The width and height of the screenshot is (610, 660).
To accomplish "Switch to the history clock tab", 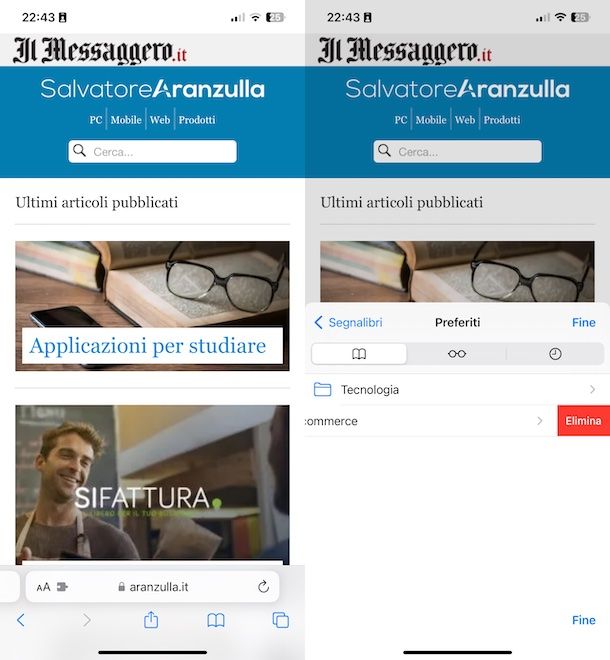I will [x=555, y=353].
